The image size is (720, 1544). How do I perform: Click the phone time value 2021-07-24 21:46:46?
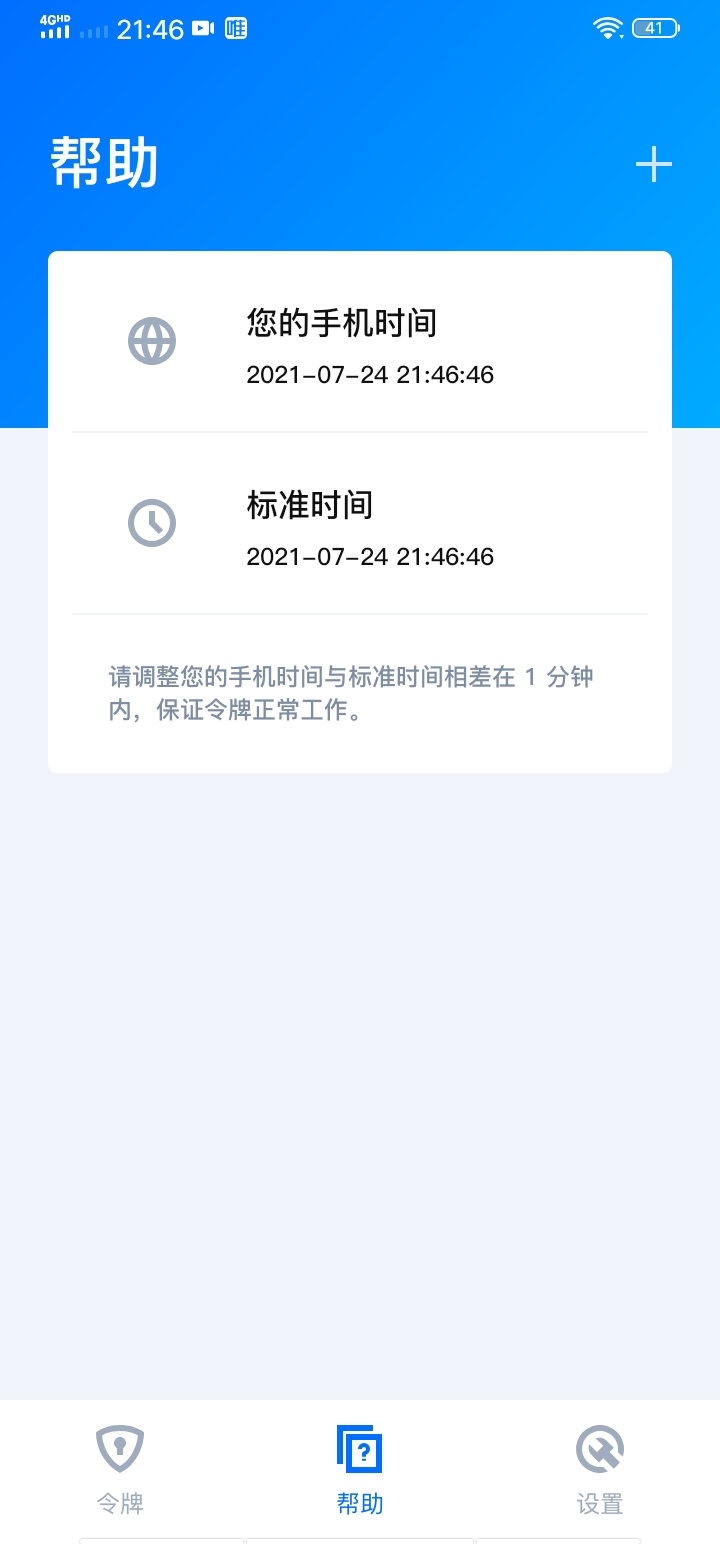370,375
